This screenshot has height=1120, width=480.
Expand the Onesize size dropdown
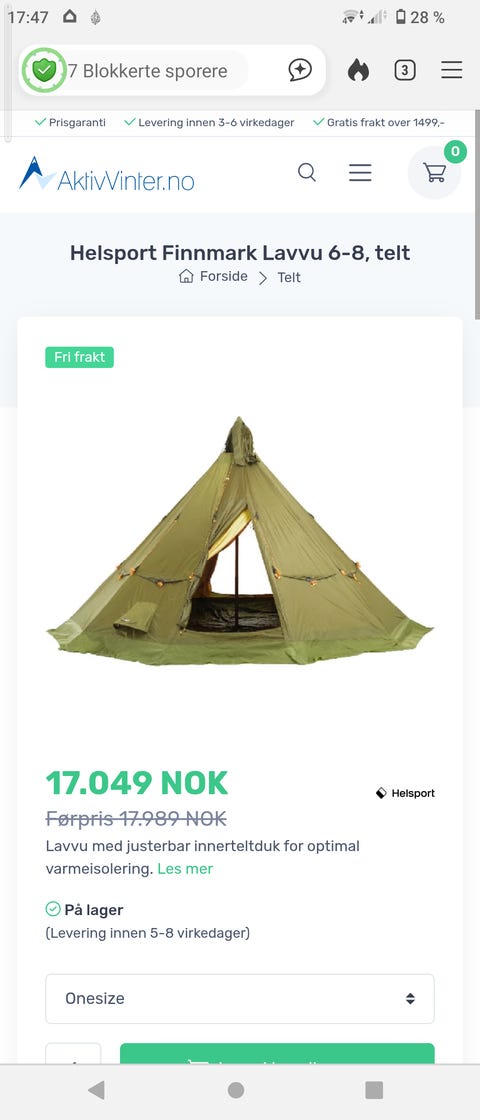pos(240,999)
